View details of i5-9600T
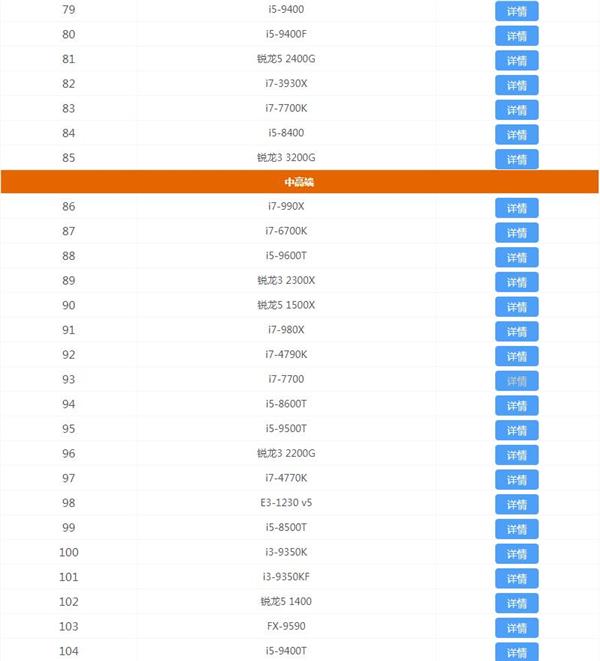 tap(516, 257)
